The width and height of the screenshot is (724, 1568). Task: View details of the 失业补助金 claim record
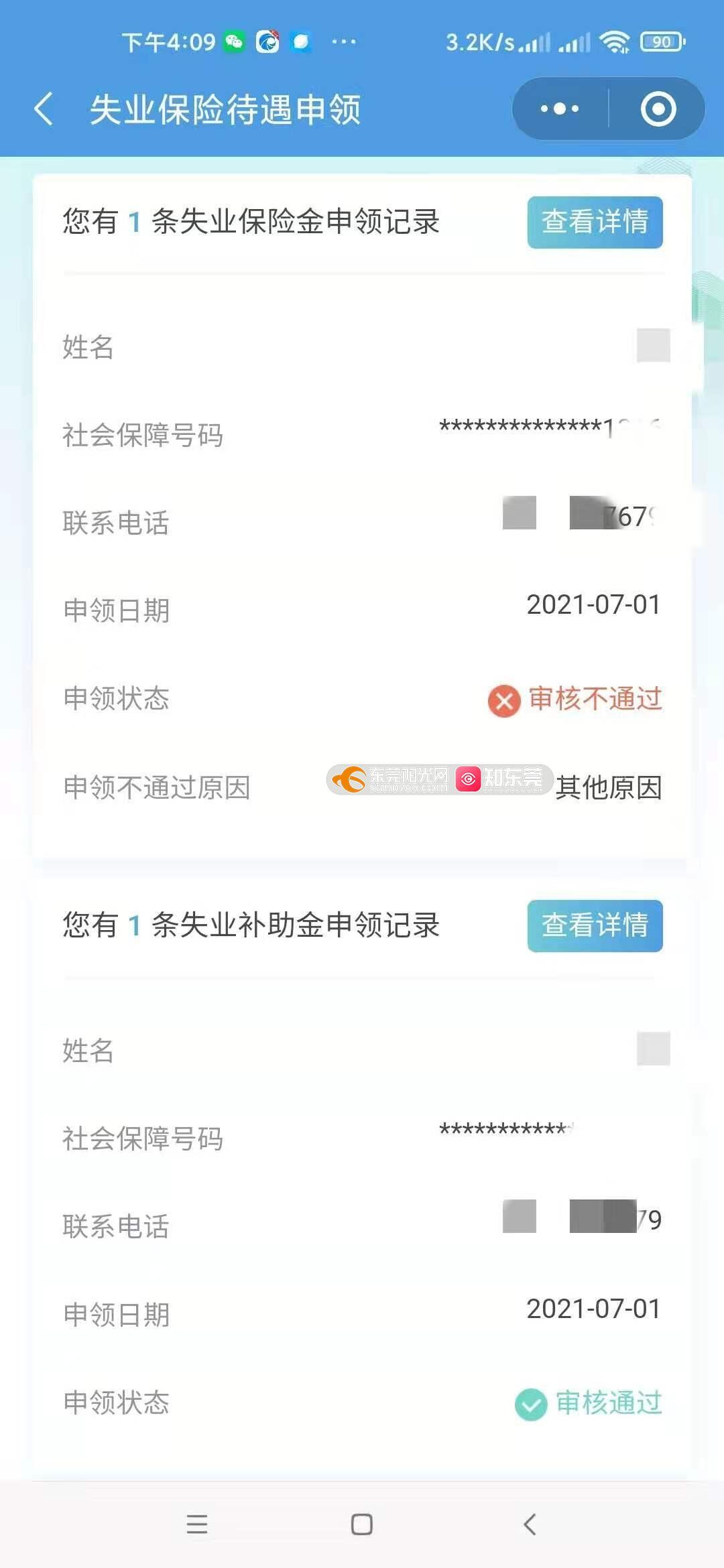coord(595,925)
